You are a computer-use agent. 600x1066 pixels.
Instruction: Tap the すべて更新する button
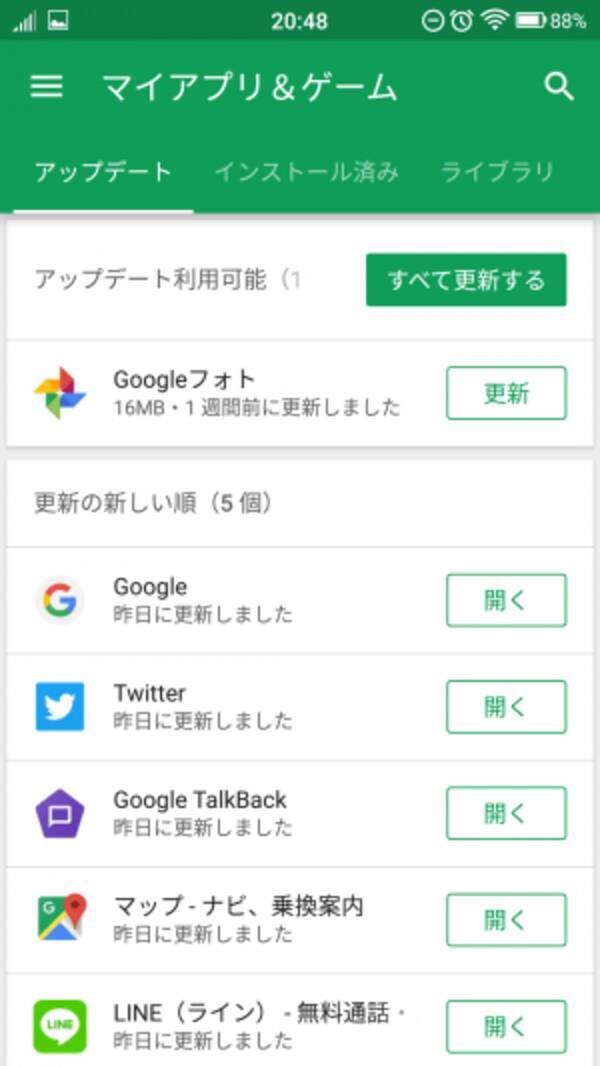pos(466,280)
